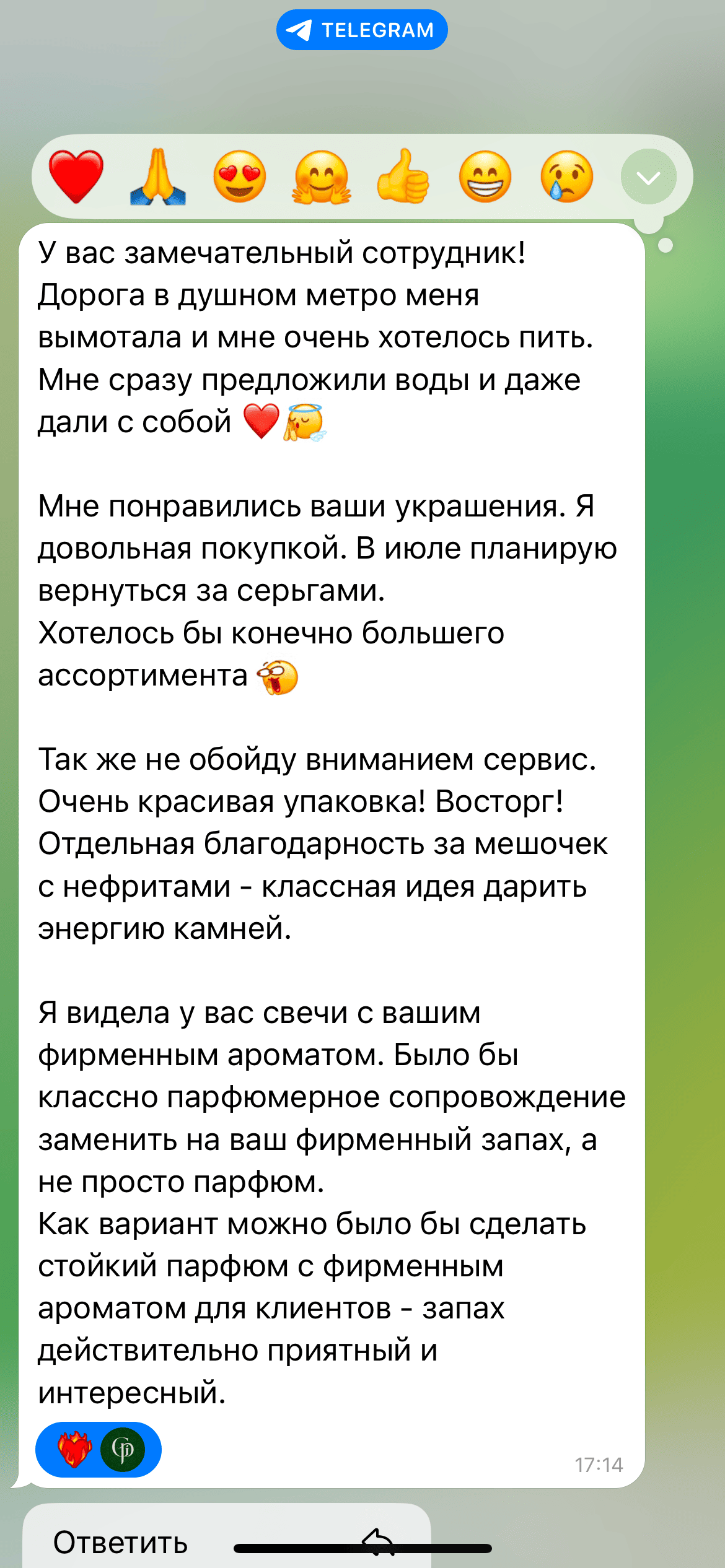The image size is (725, 1568).
Task: Expand the full reactions list
Action: coord(648,178)
